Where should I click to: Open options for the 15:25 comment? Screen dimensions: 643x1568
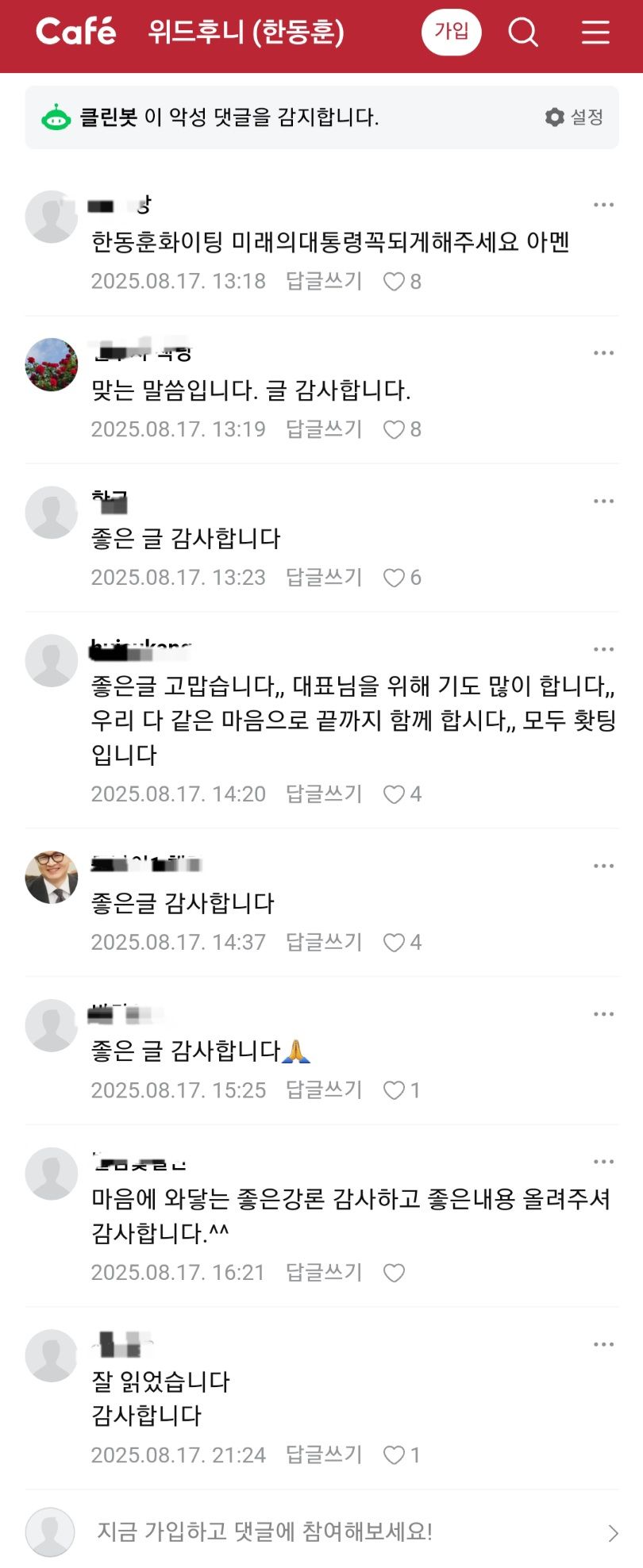coord(603,1014)
